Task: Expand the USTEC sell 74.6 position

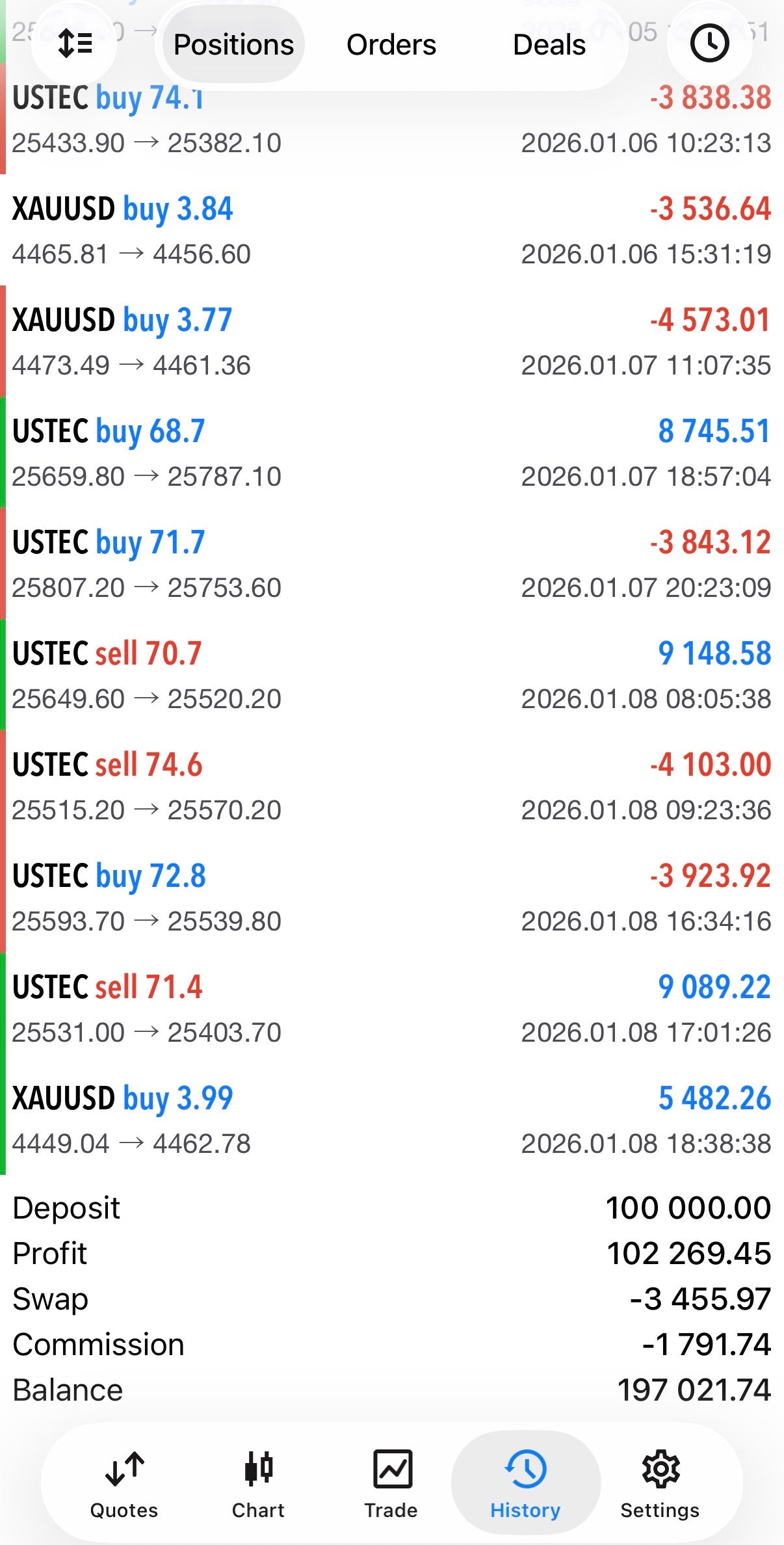Action: 392,787
